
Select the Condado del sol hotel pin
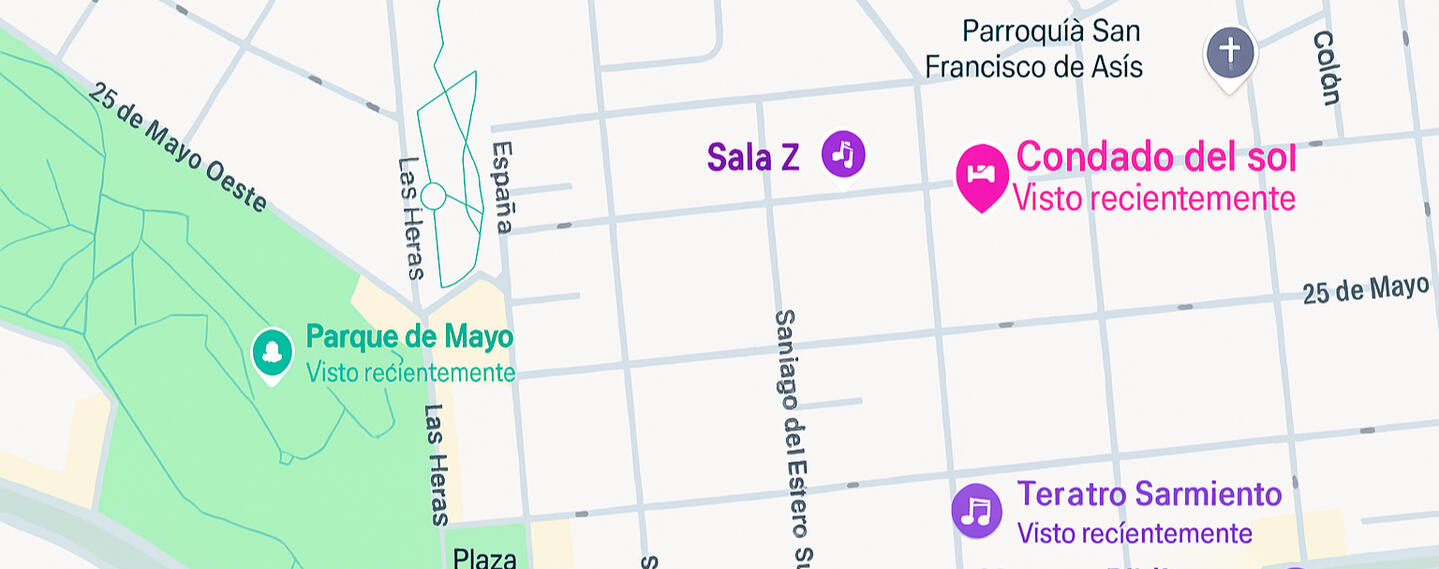(x=981, y=174)
